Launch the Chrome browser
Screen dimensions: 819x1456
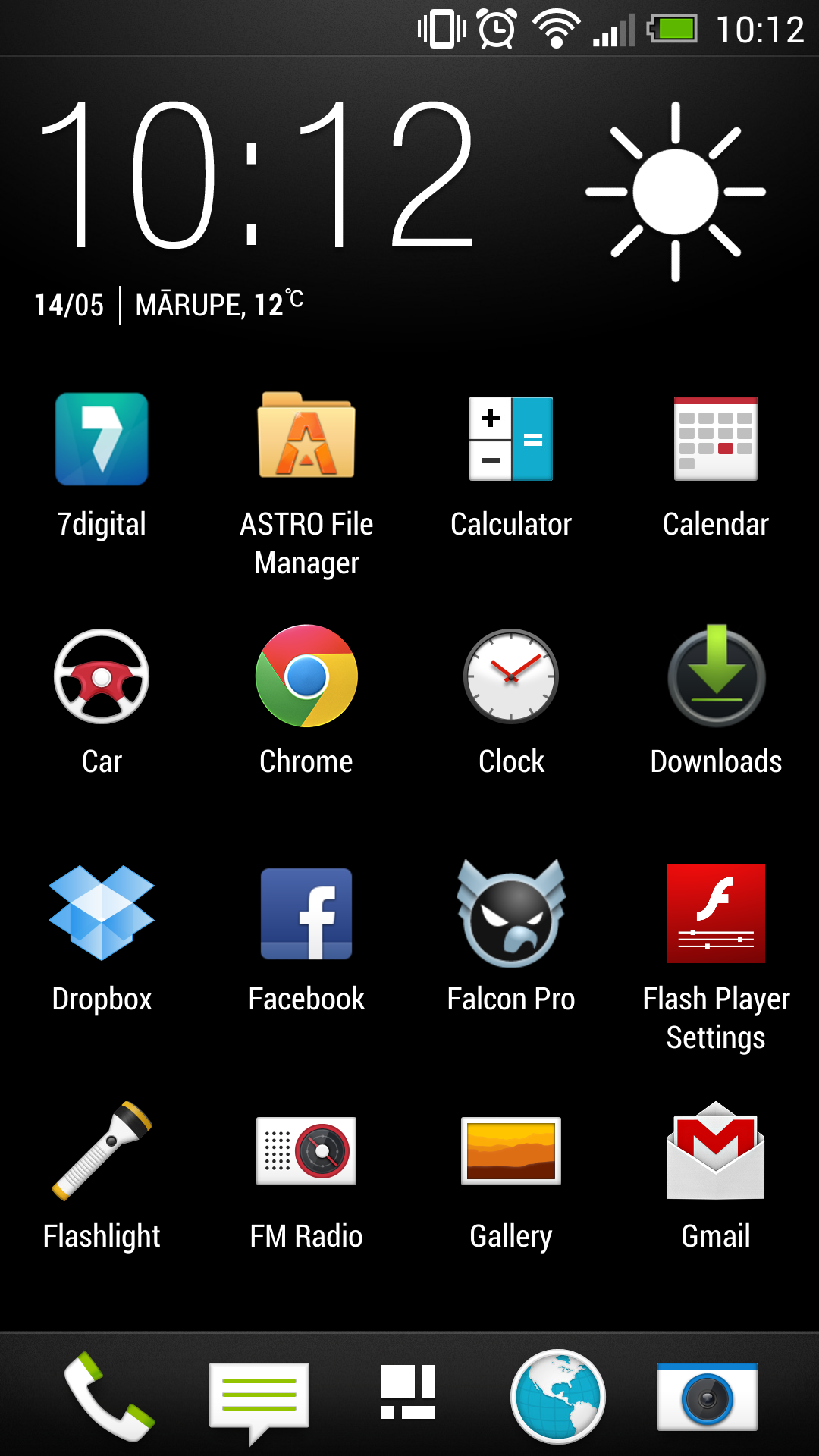click(x=306, y=676)
